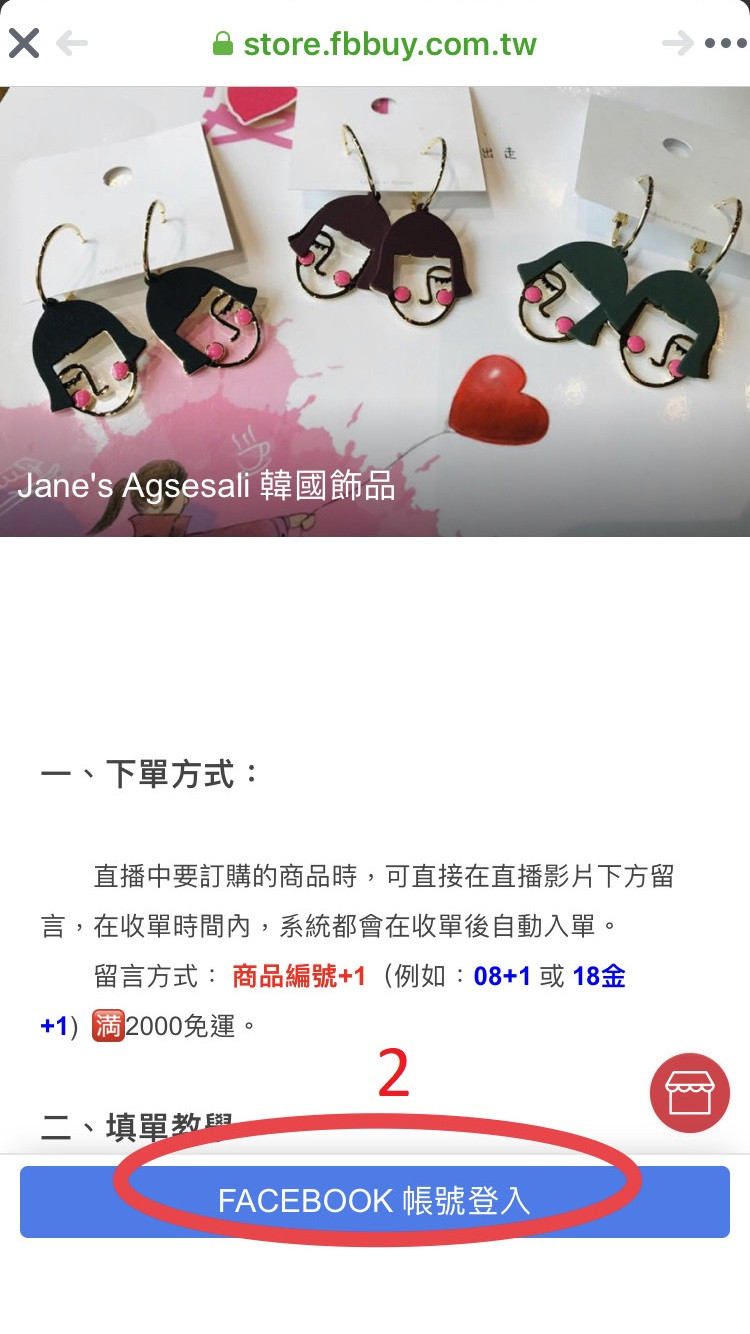Go back to the previous page
The width and height of the screenshot is (750, 1334).
pos(72,43)
